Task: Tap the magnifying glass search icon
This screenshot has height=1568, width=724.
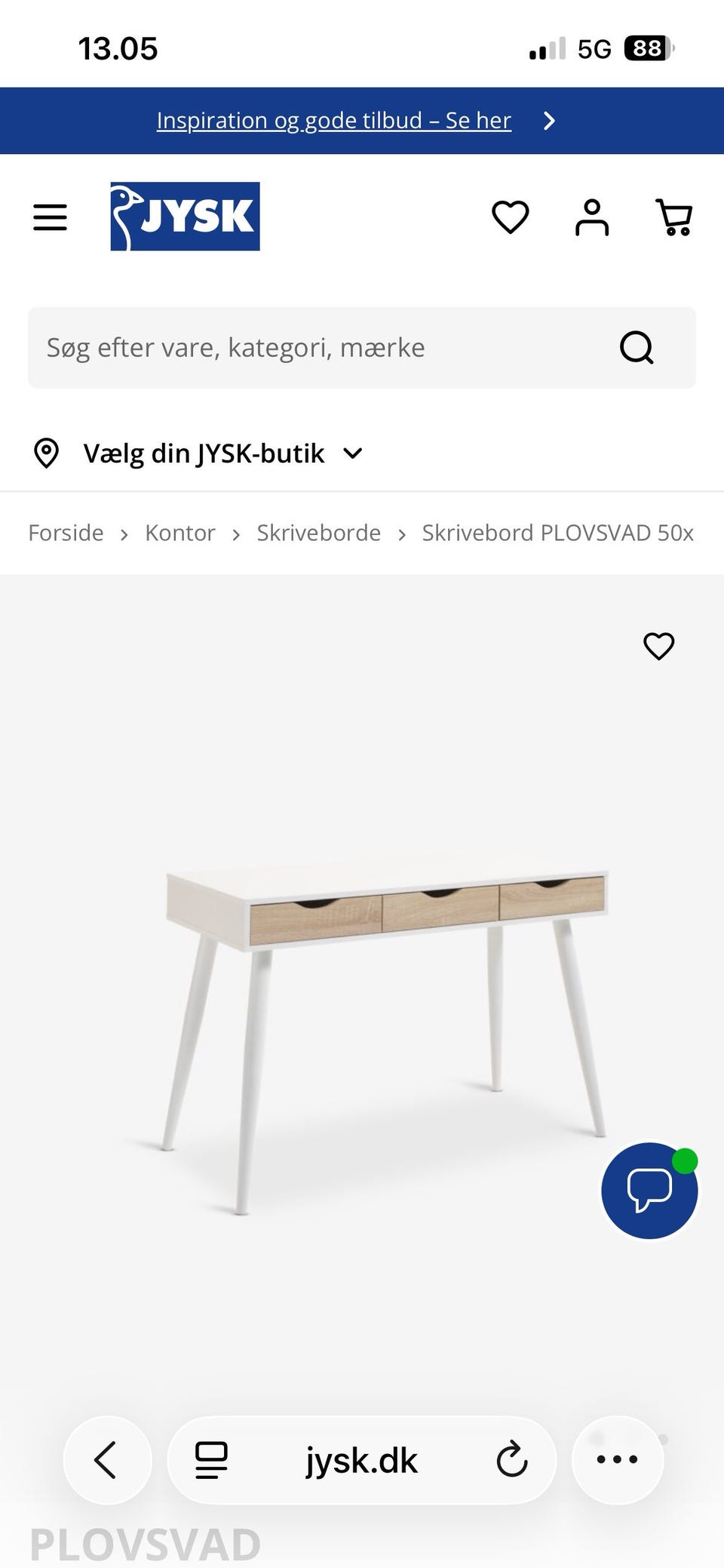Action: [637, 348]
